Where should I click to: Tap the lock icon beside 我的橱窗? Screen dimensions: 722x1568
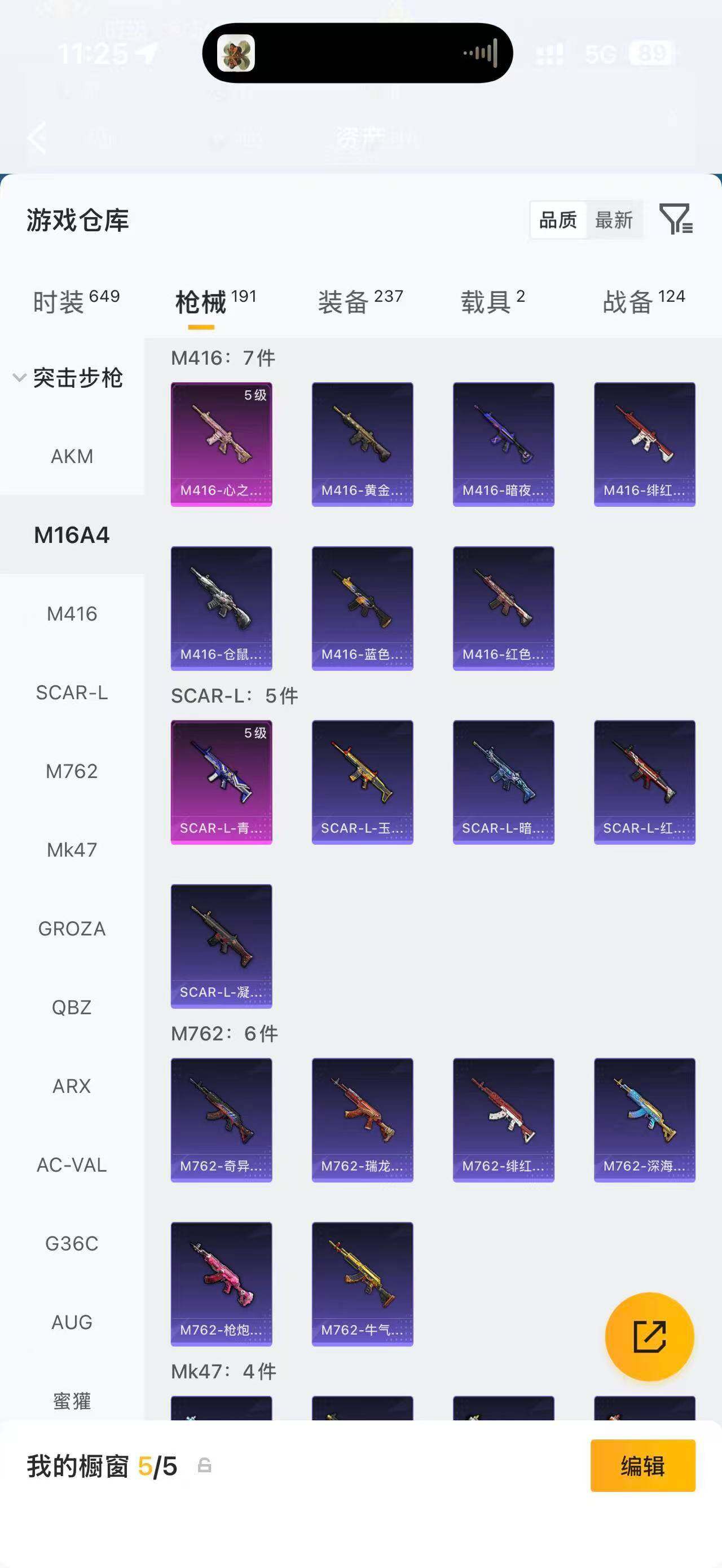205,1466
